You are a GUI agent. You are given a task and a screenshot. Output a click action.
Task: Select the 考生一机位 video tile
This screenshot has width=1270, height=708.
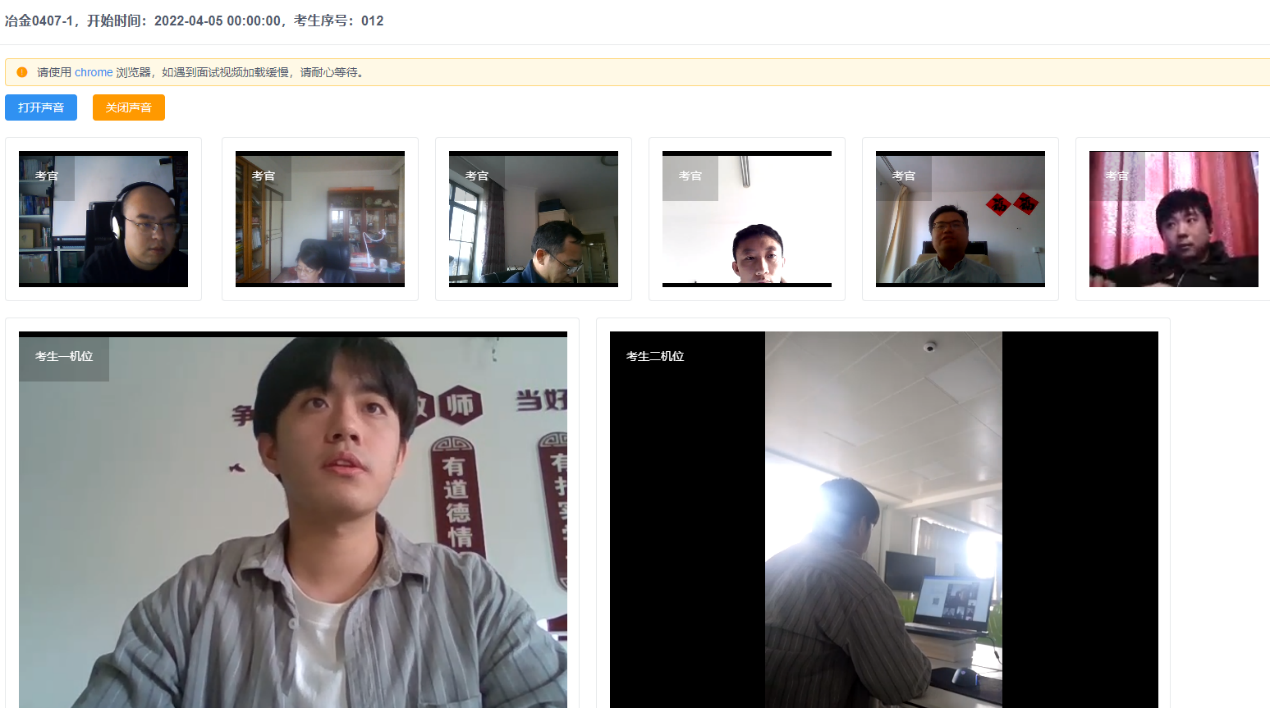tap(293, 520)
